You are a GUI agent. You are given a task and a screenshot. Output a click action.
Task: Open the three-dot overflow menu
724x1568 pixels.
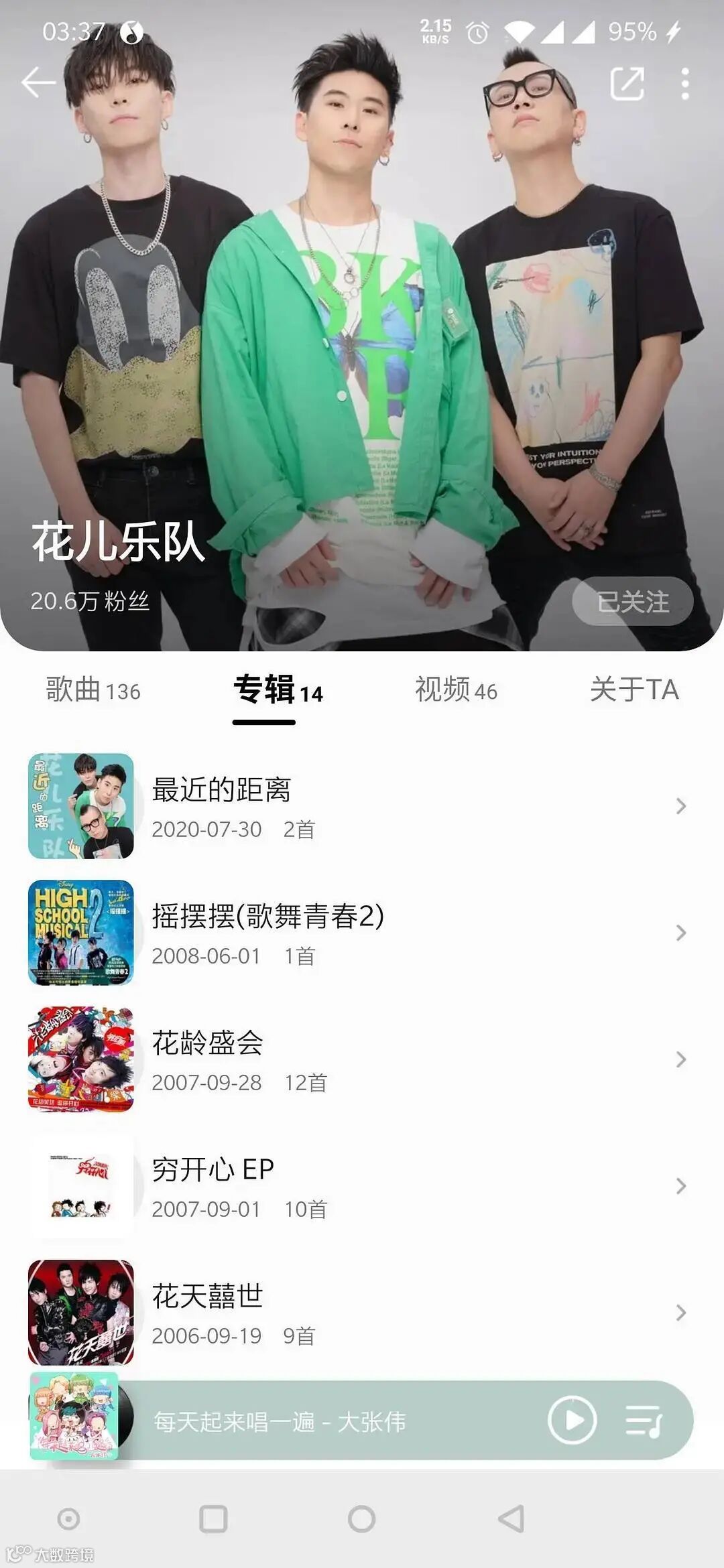[x=684, y=84]
